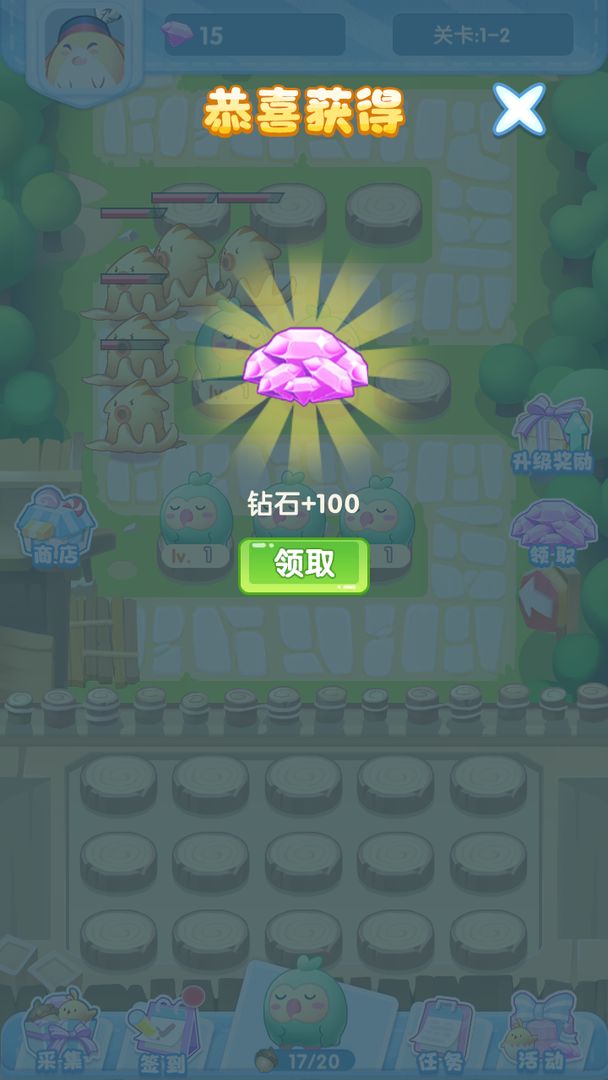Tap the green 领取 claim button
Screen dimensions: 608x1080
pos(303,566)
